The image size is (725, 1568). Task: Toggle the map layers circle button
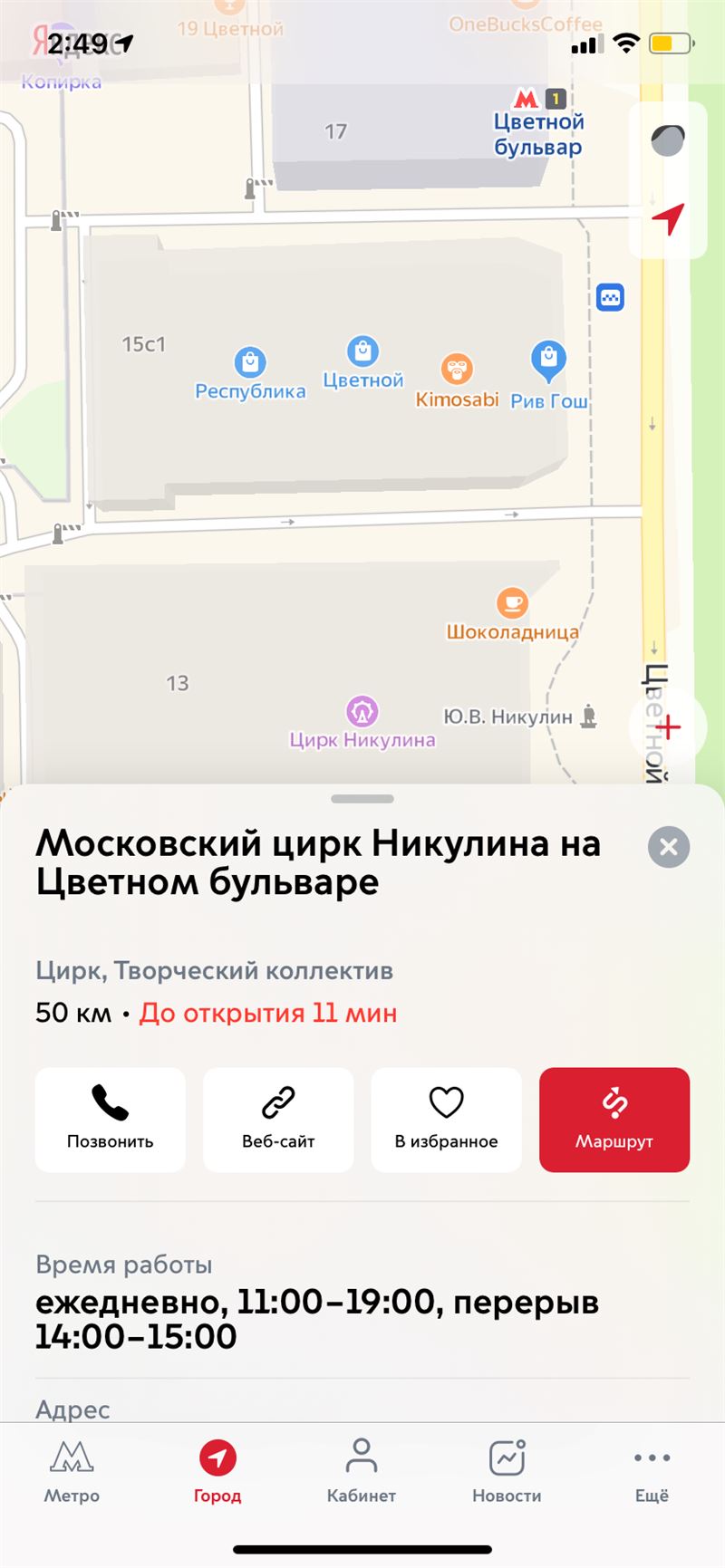point(668,140)
